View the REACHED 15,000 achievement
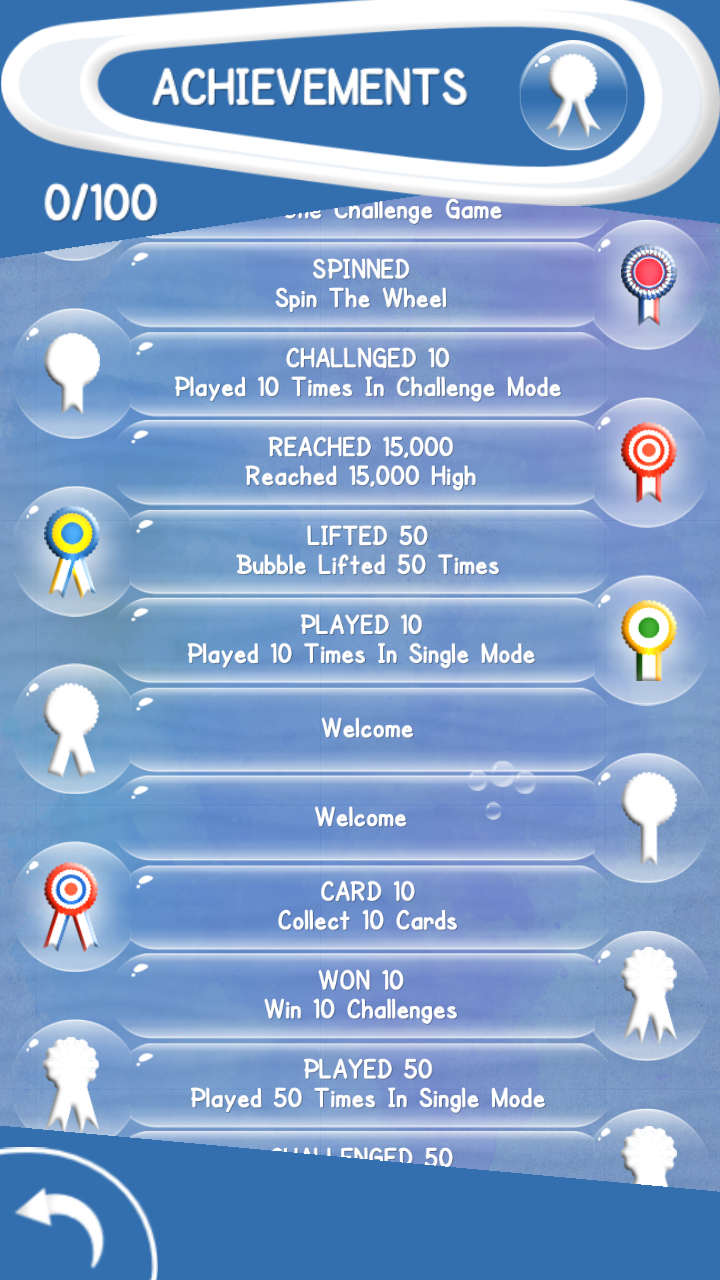The image size is (720, 1280). (x=360, y=462)
